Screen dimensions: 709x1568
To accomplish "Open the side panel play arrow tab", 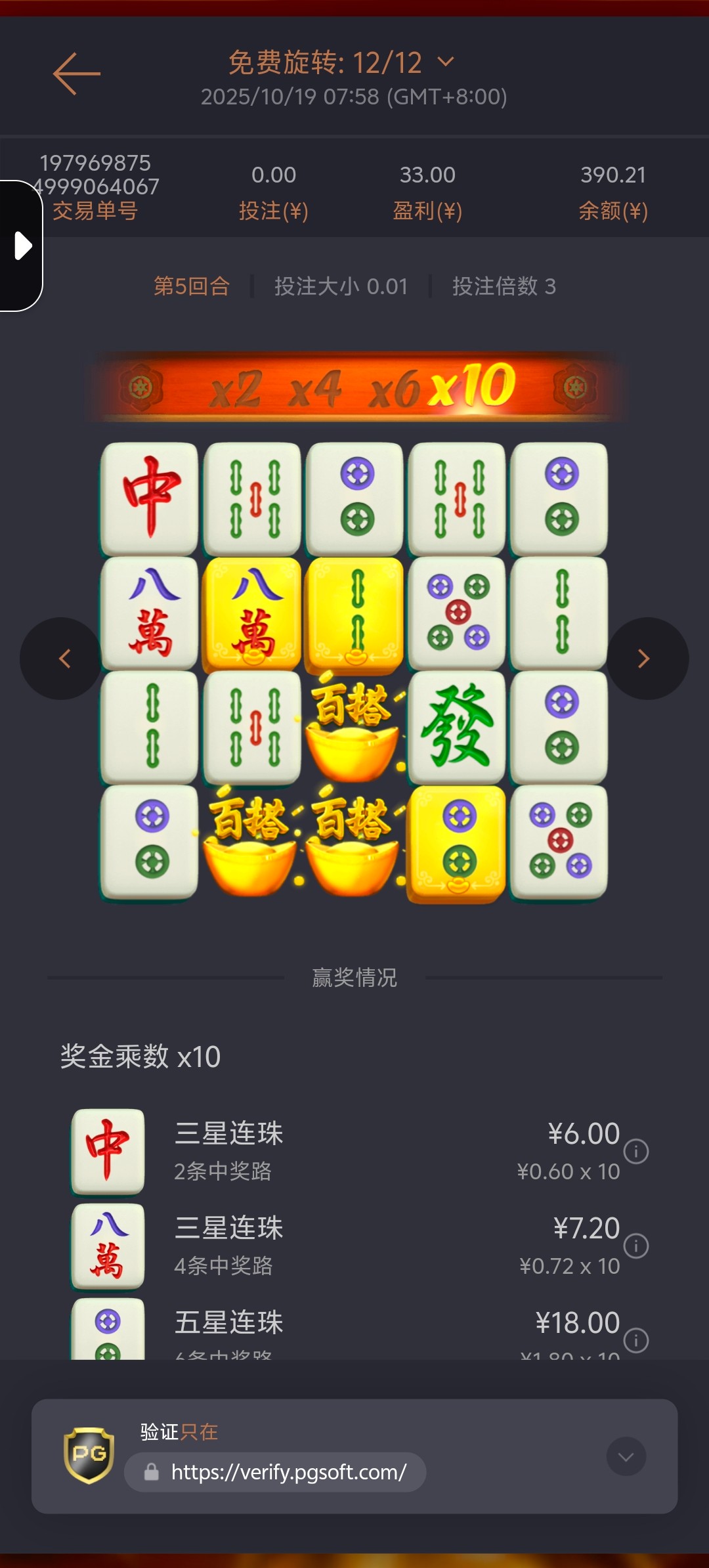I will 22,246.
